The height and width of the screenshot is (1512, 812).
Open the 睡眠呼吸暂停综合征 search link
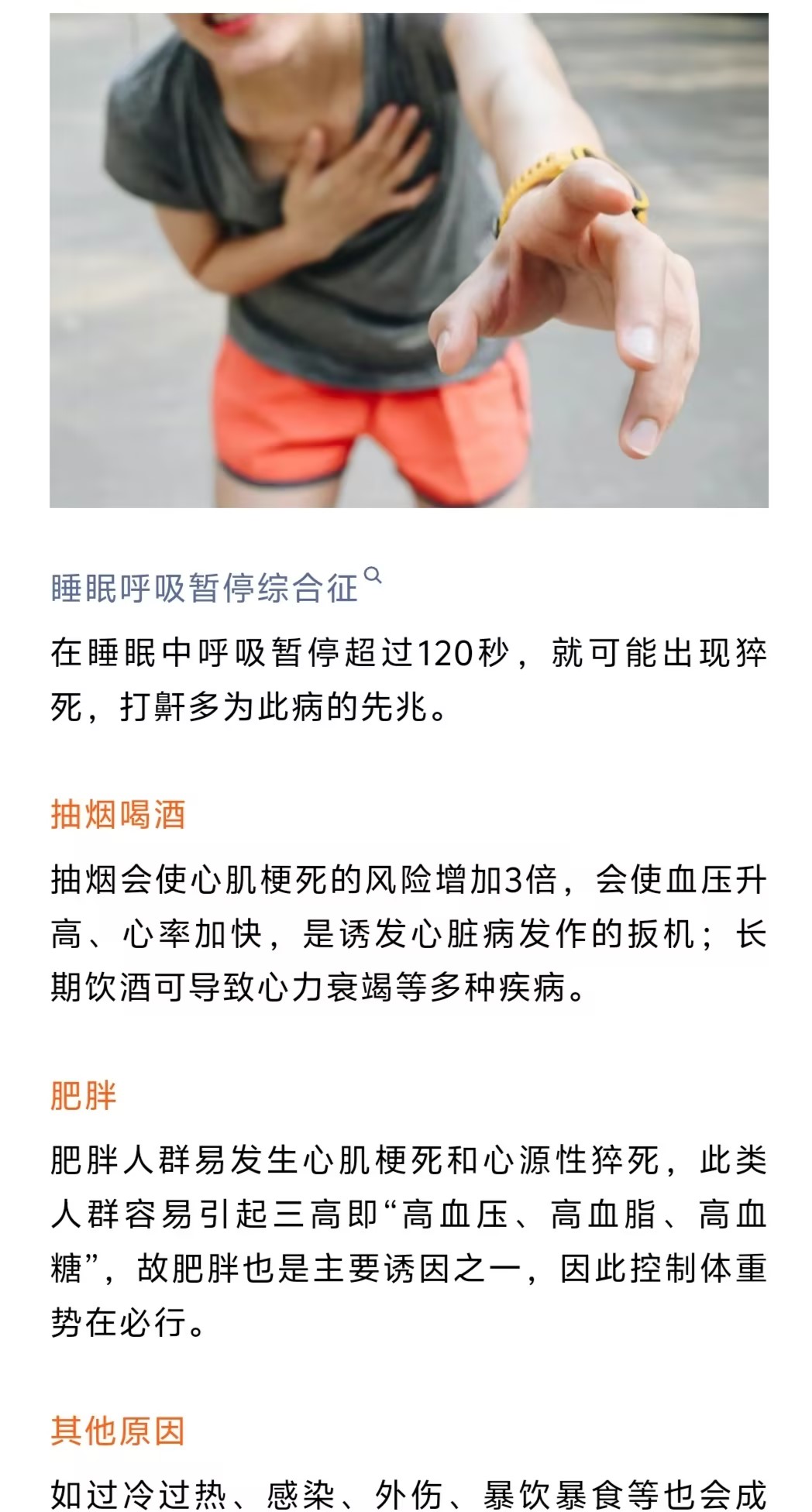tap(205, 588)
